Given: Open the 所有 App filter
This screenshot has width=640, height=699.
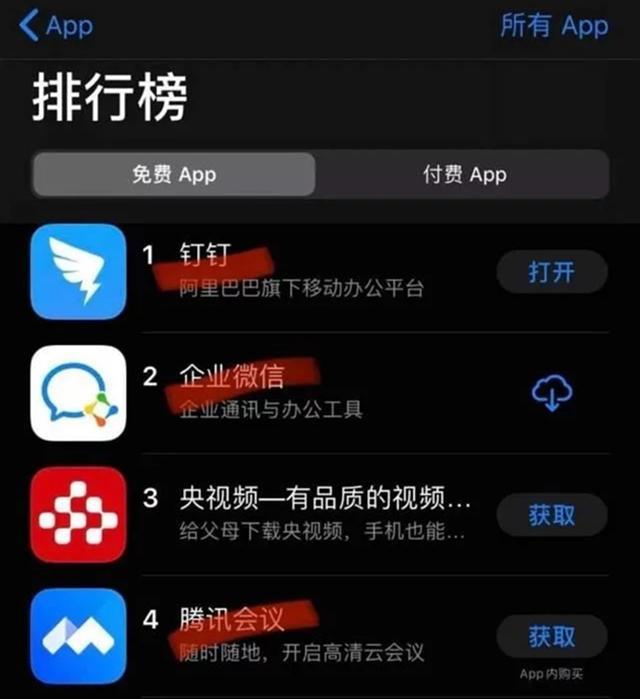Looking at the screenshot, I should 554,25.
